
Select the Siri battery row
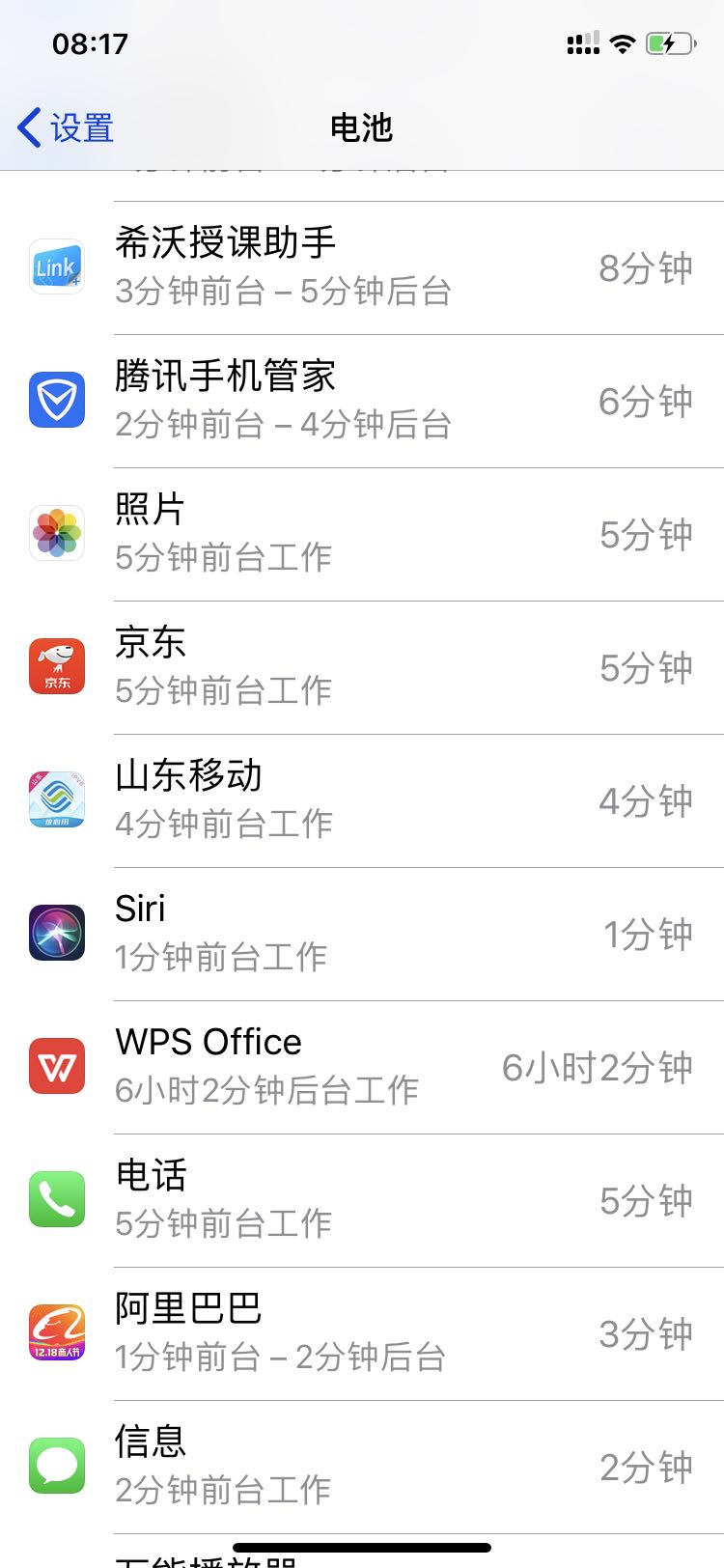click(x=362, y=934)
